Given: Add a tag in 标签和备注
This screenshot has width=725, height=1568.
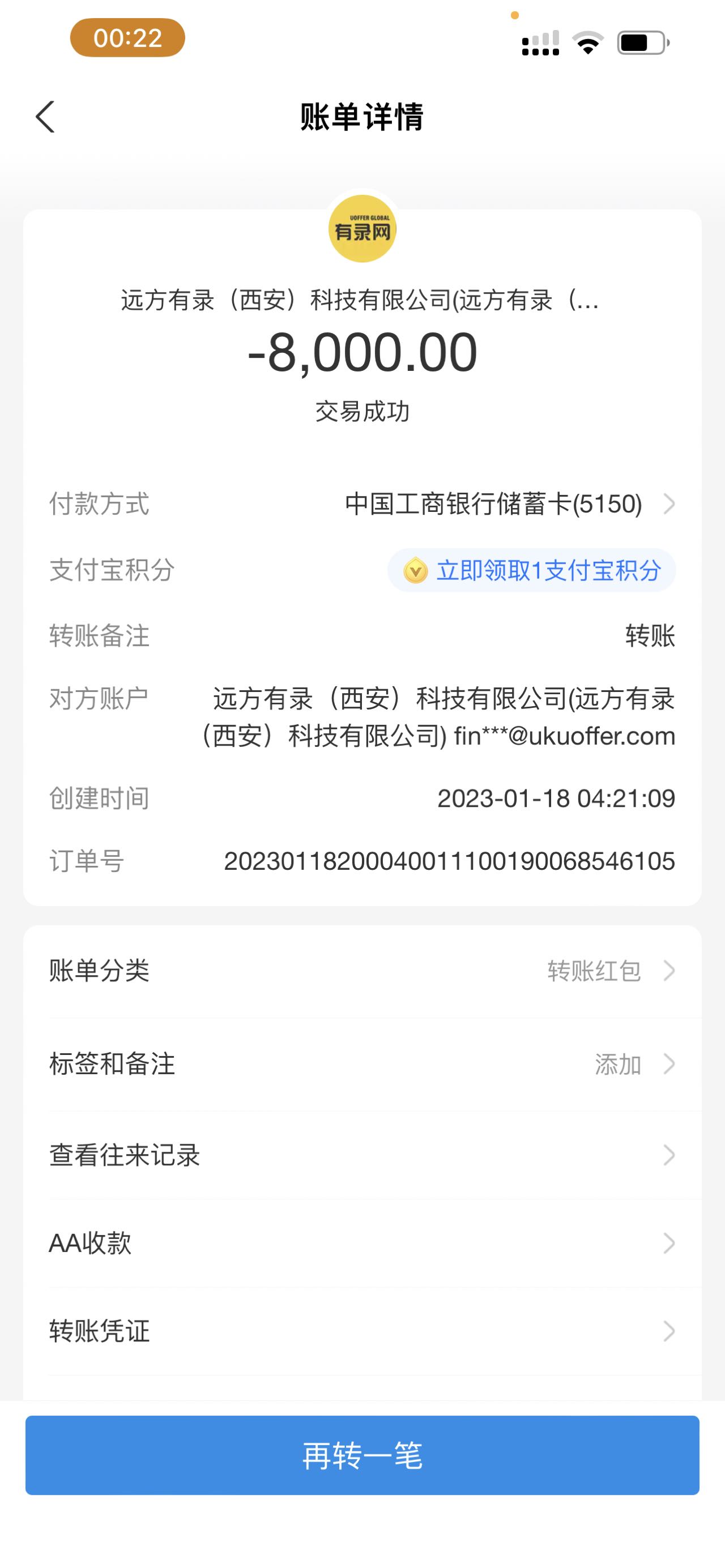Looking at the screenshot, I should (362, 1064).
